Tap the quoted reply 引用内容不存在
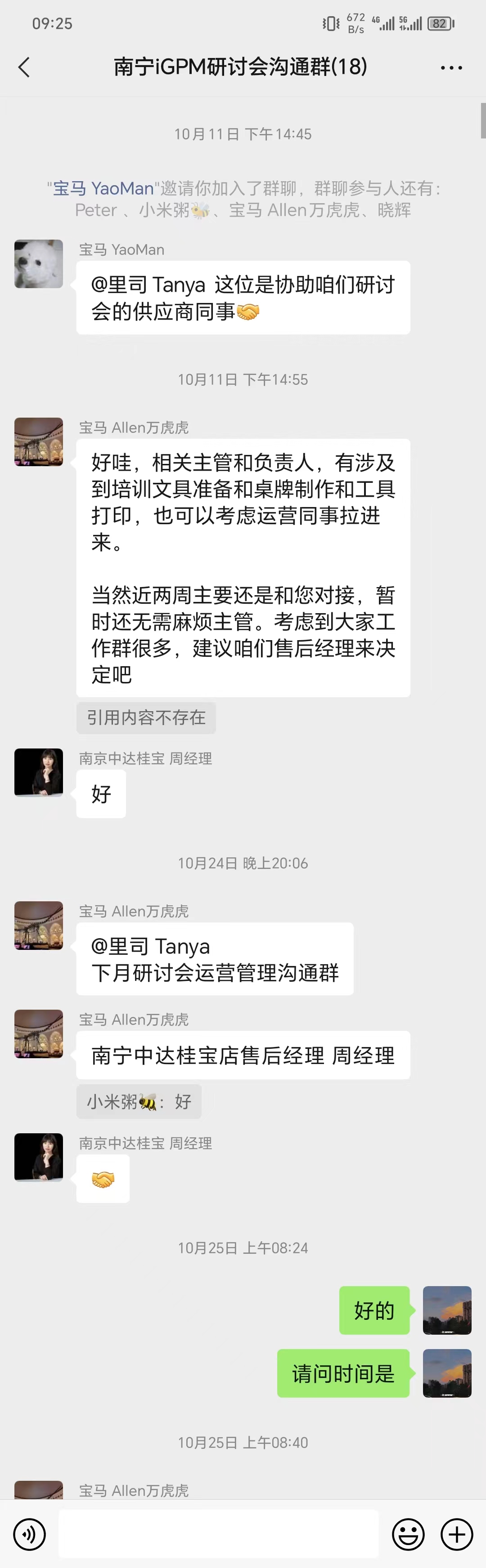Image resolution: width=486 pixels, height=1568 pixels. (146, 717)
